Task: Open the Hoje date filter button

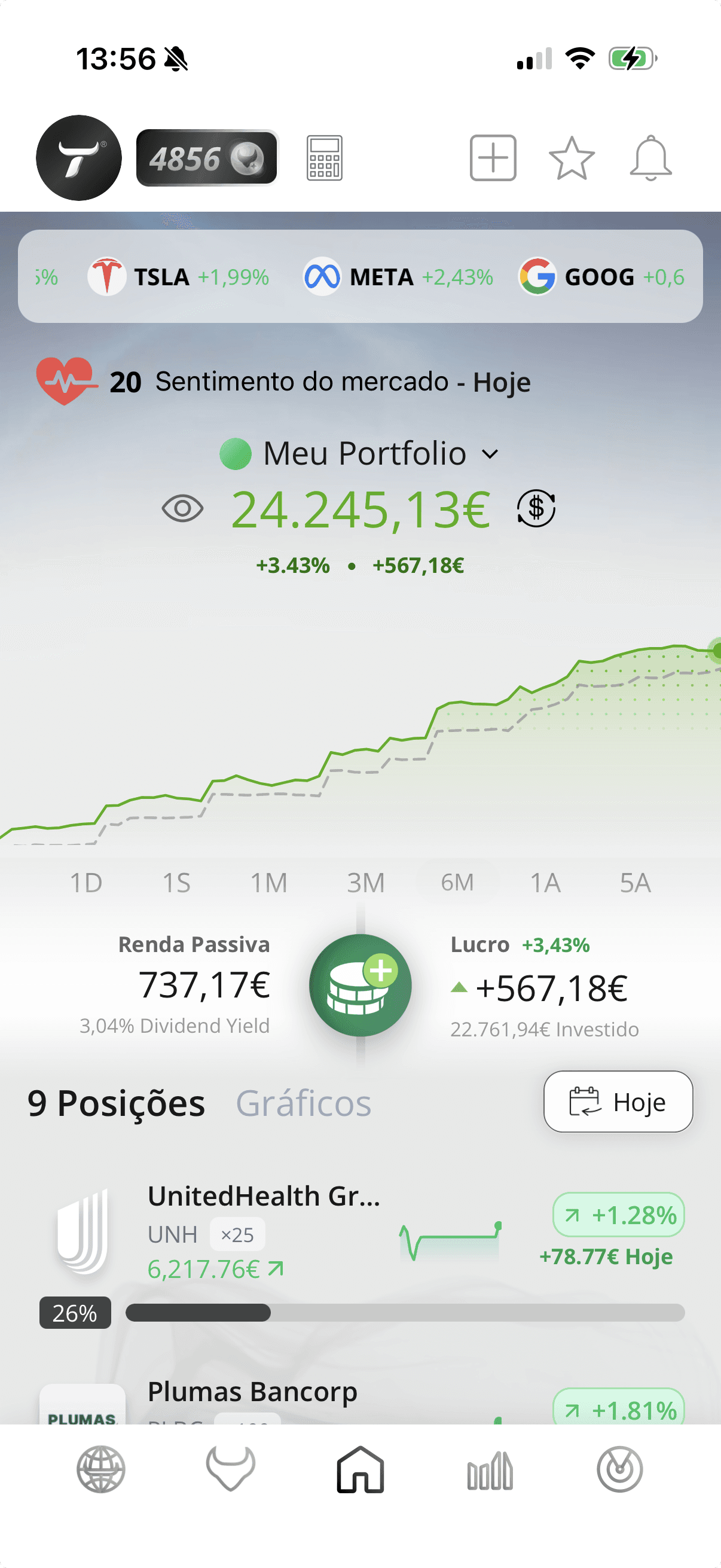Action: (617, 1102)
